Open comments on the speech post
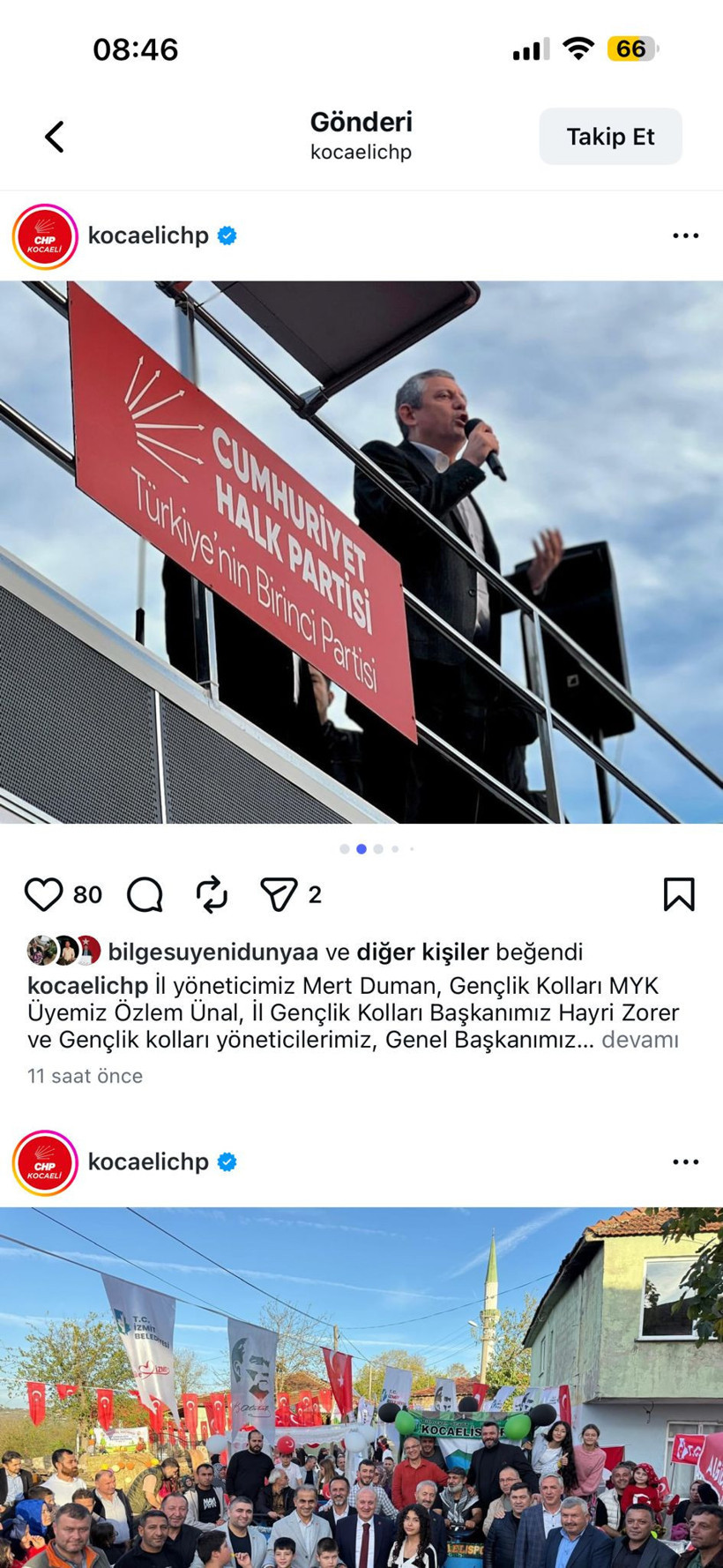This screenshot has height=1568, width=723. click(x=145, y=894)
